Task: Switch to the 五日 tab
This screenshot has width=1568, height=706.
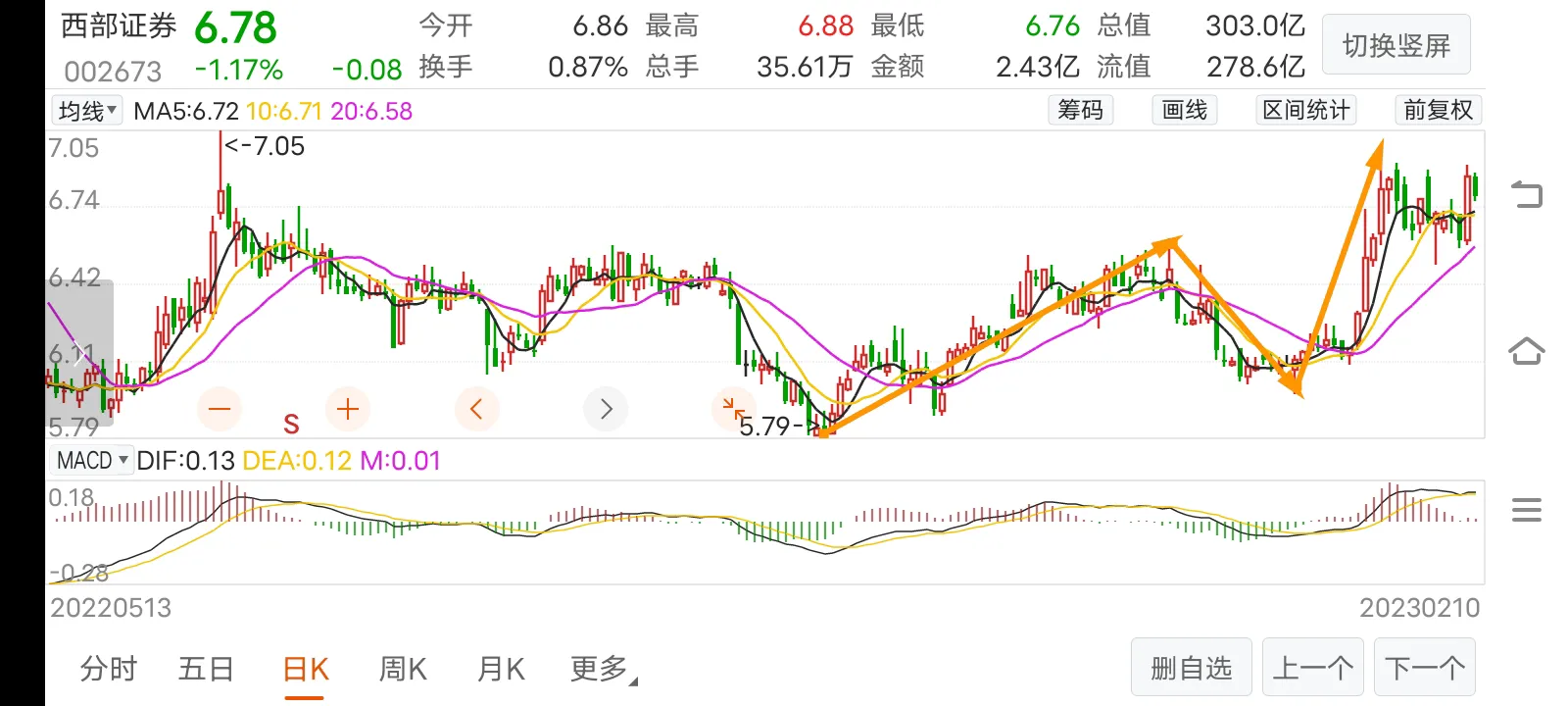Action: (x=206, y=669)
